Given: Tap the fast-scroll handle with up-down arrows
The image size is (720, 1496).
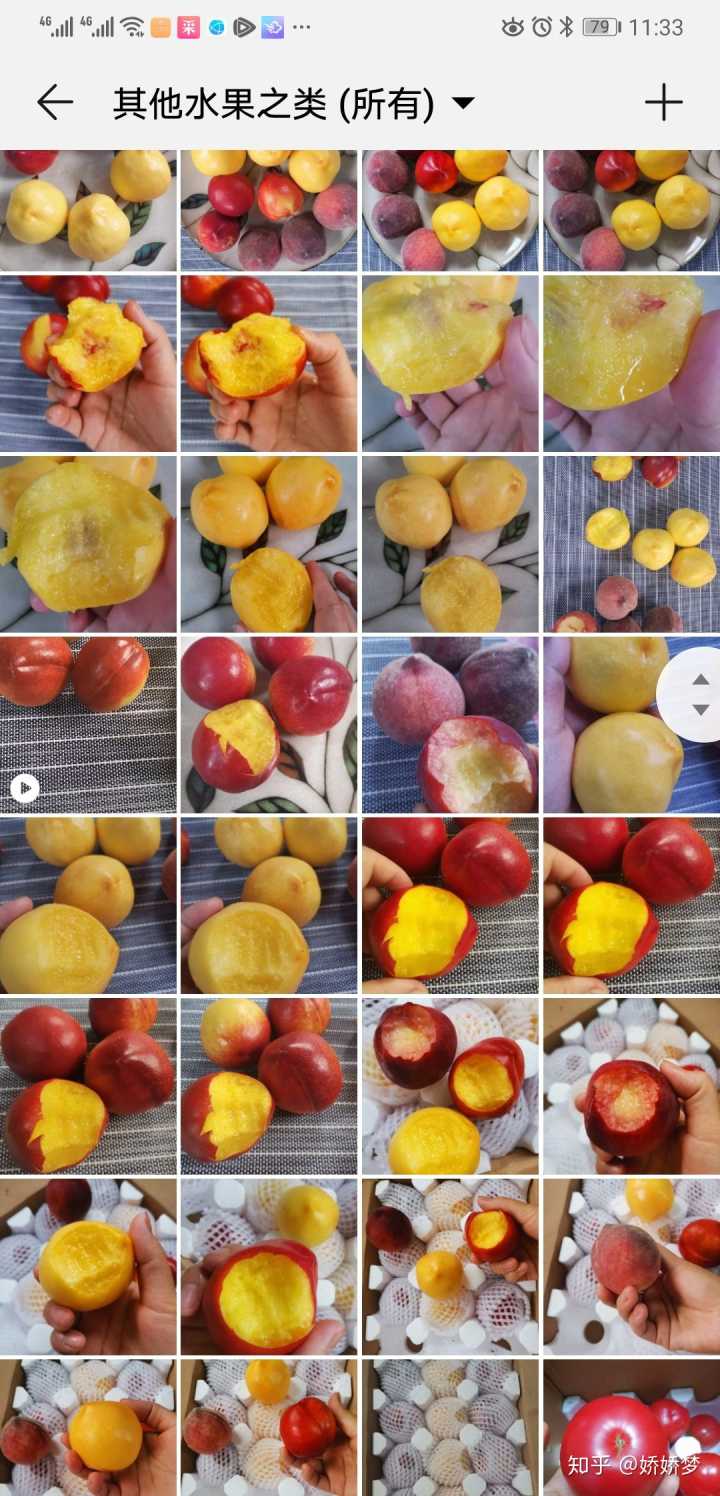Looking at the screenshot, I should [x=699, y=694].
